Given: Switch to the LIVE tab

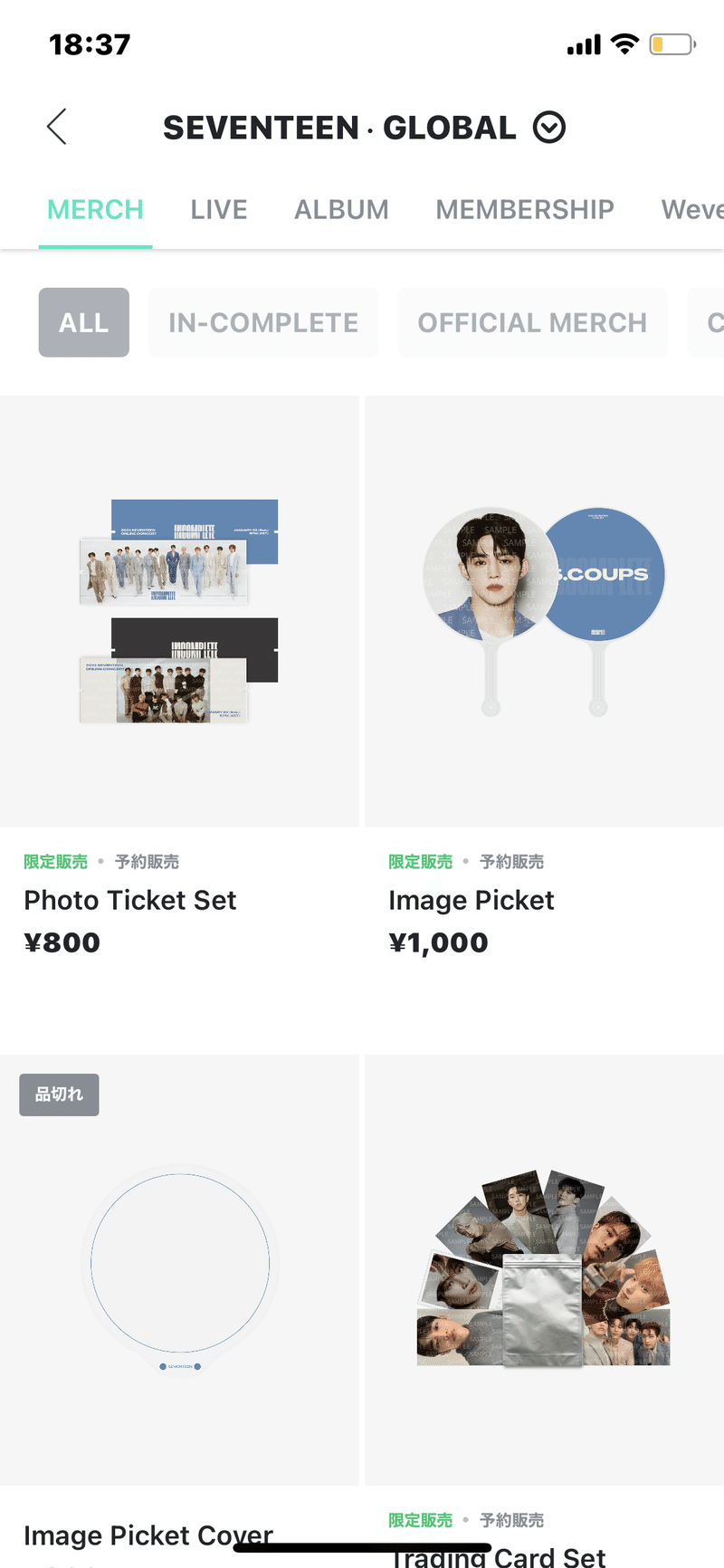Looking at the screenshot, I should click(218, 209).
